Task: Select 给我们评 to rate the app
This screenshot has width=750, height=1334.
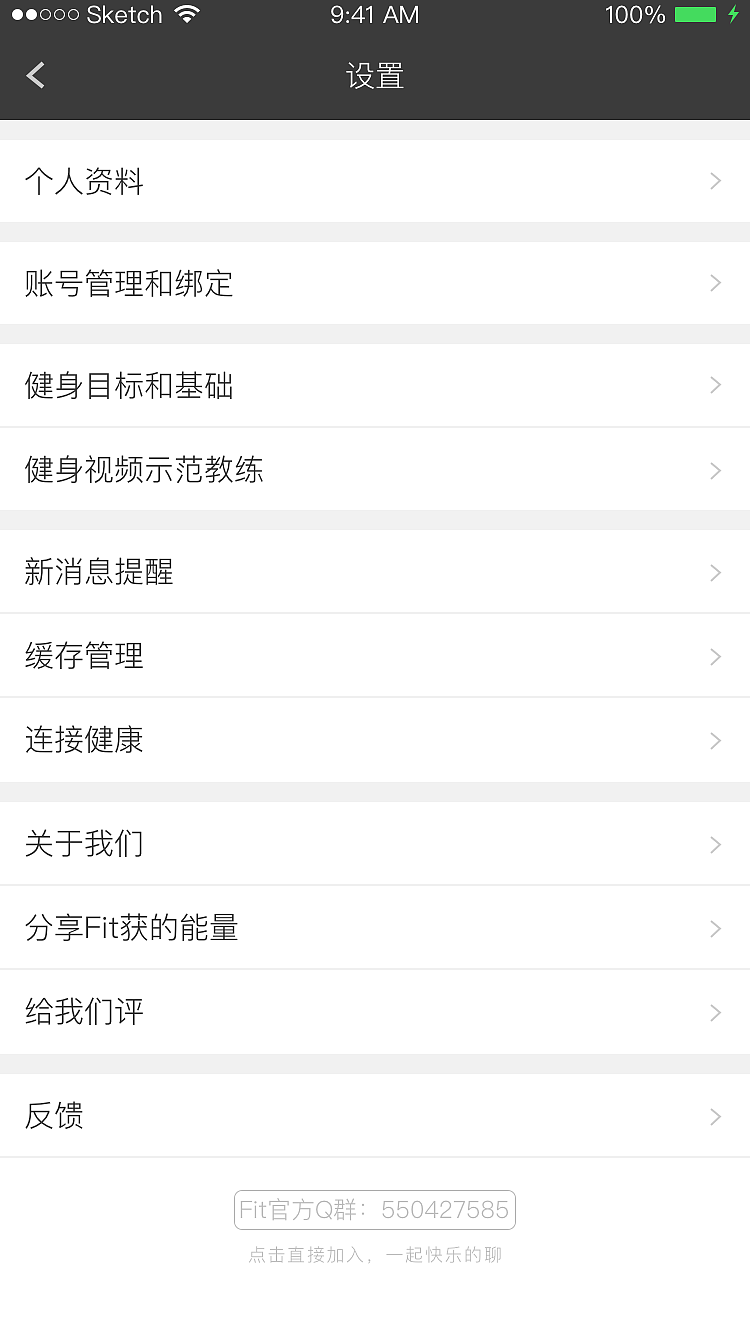Action: tap(84, 1012)
